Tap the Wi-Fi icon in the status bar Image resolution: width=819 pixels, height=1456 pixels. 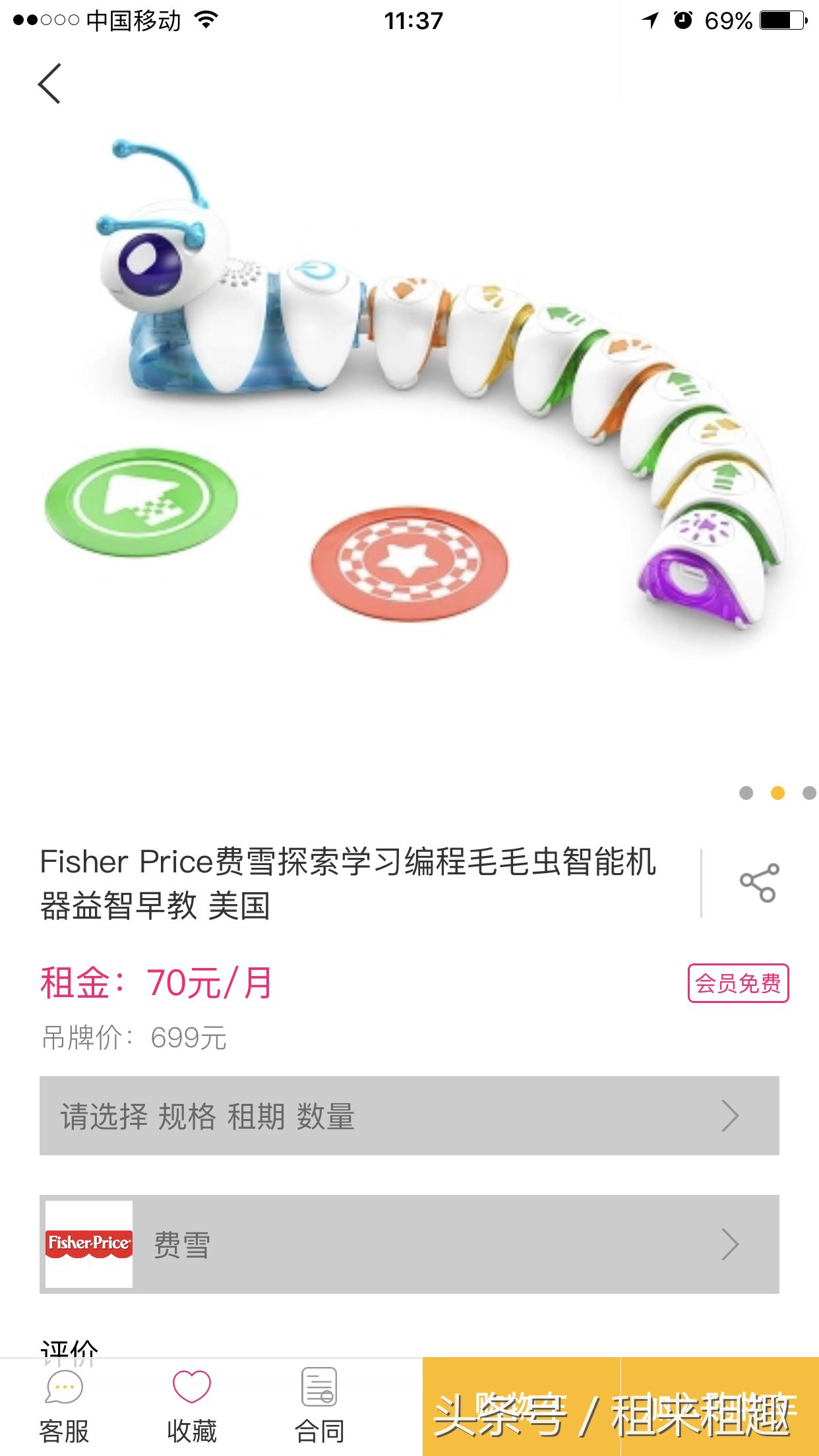204,20
